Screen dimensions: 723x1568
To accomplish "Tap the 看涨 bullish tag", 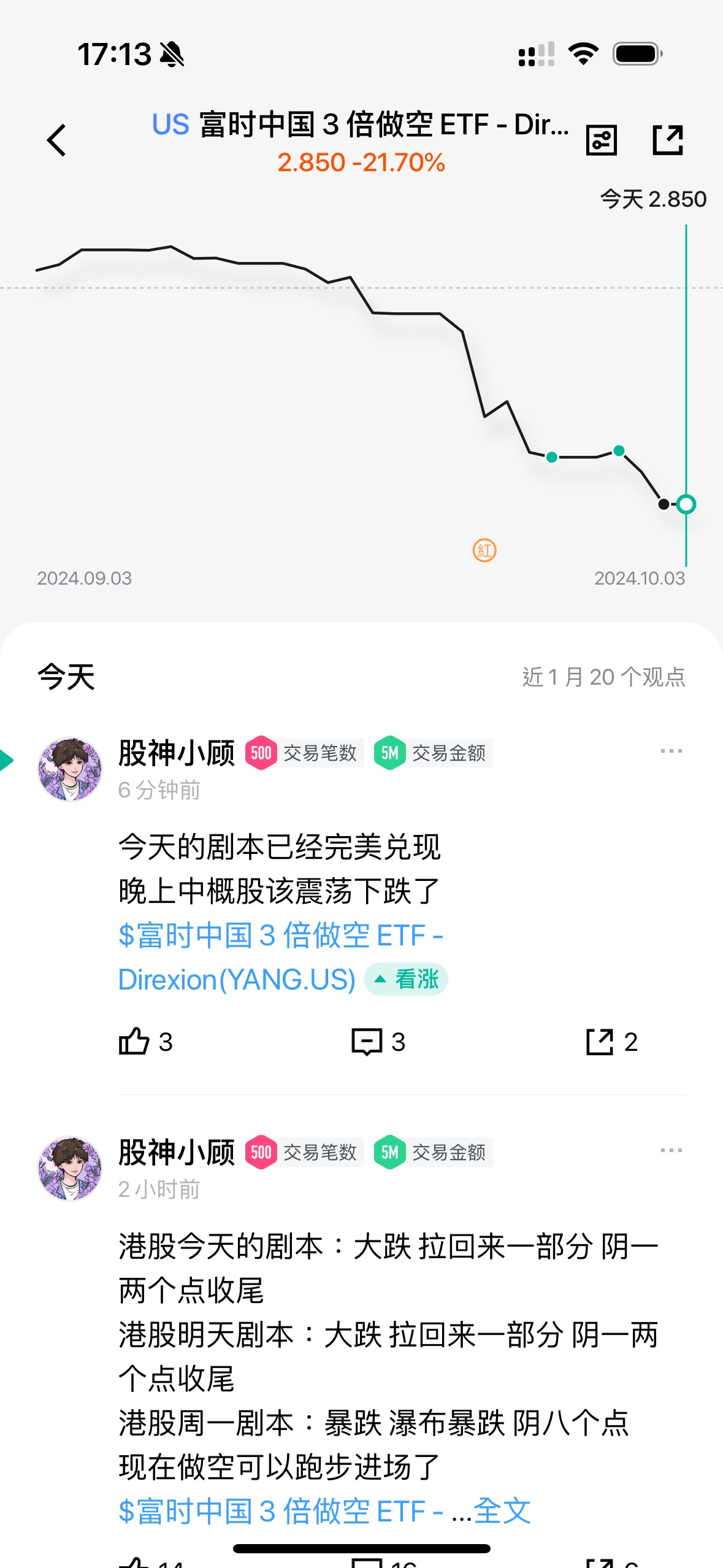I will [406, 979].
